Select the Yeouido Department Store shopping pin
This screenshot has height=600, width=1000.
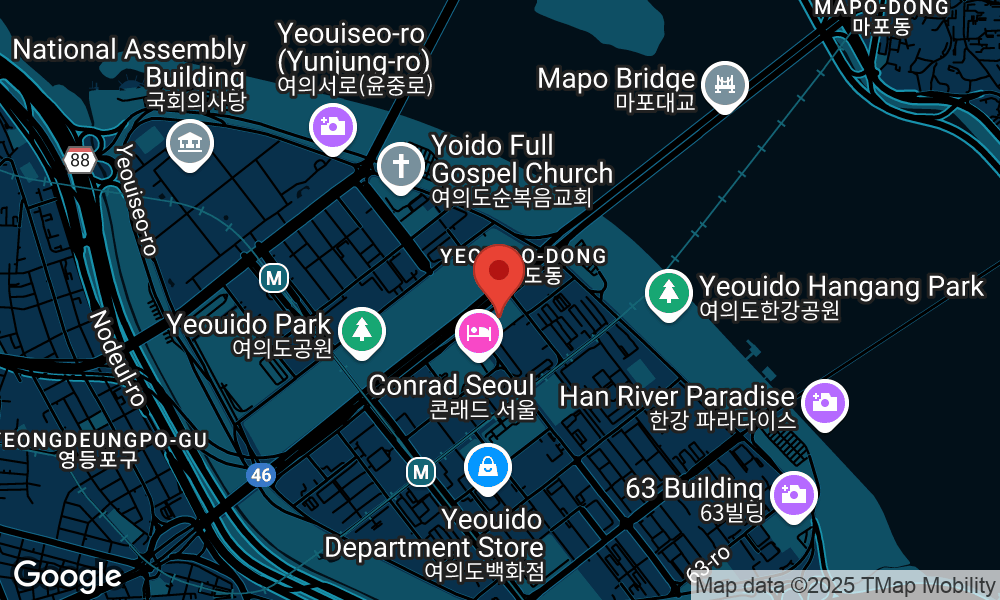(x=487, y=466)
